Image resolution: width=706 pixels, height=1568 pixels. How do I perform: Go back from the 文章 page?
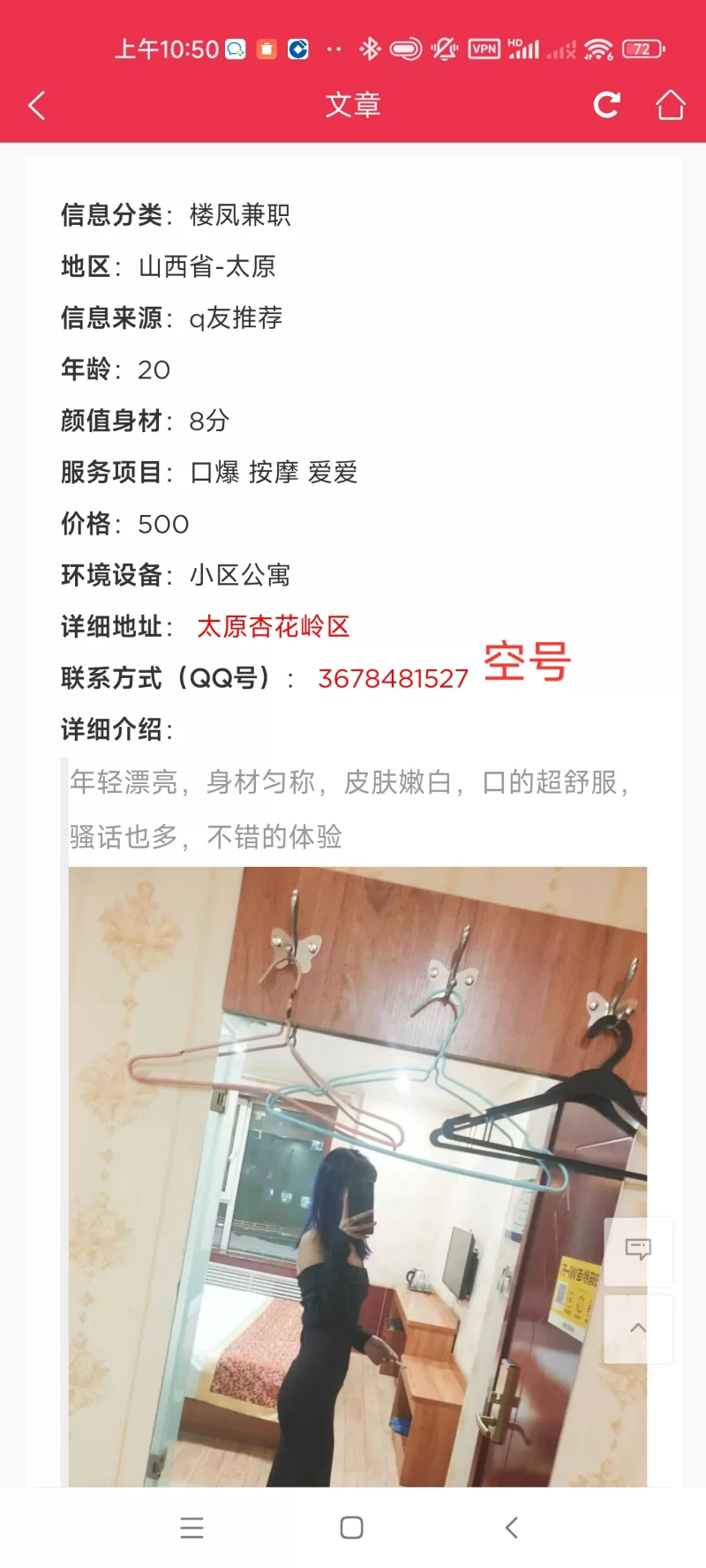click(x=37, y=106)
